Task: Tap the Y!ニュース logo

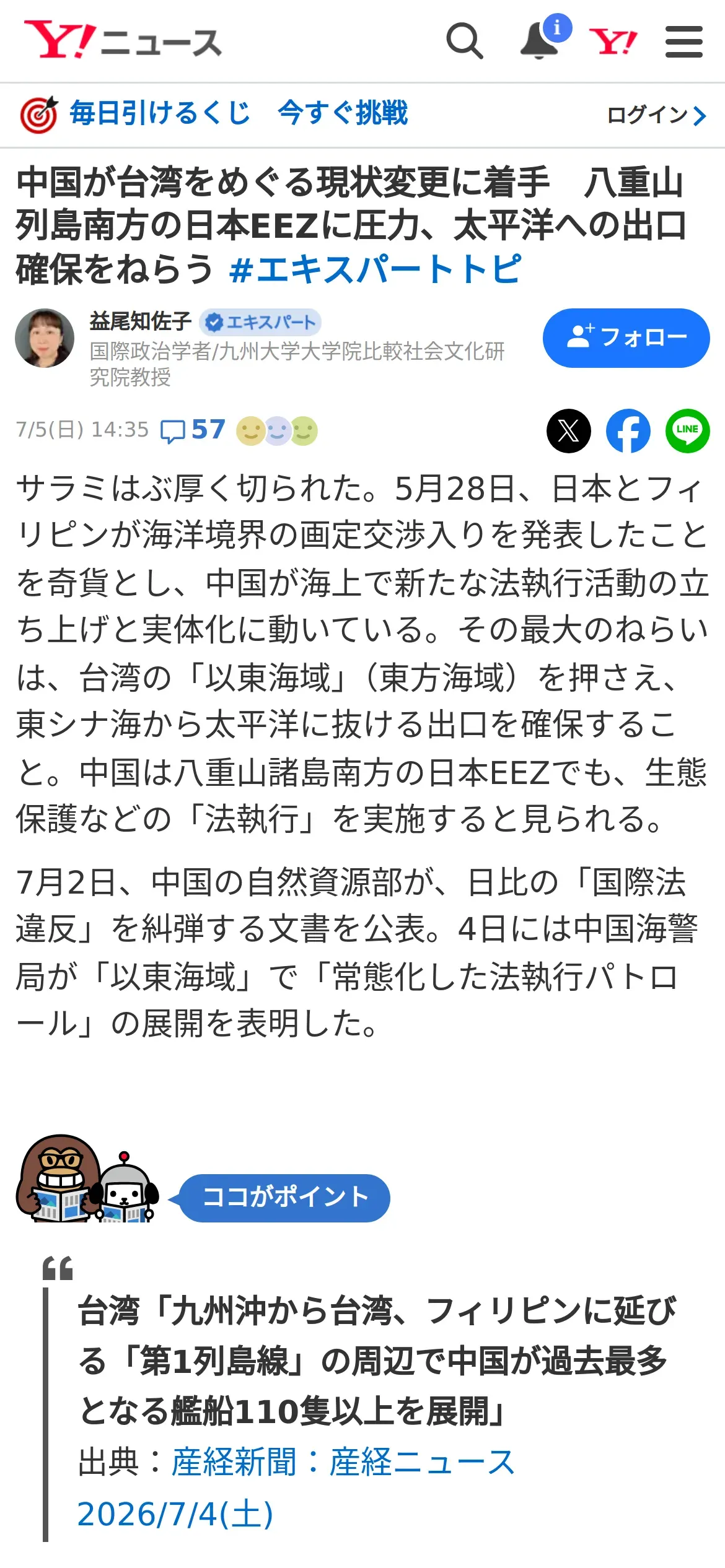Action: tap(123, 40)
